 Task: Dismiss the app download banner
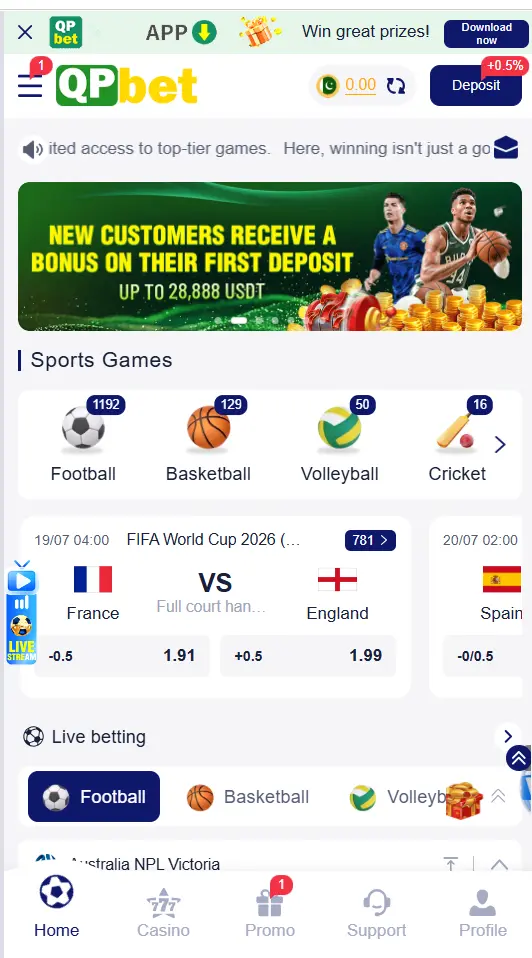click(25, 32)
